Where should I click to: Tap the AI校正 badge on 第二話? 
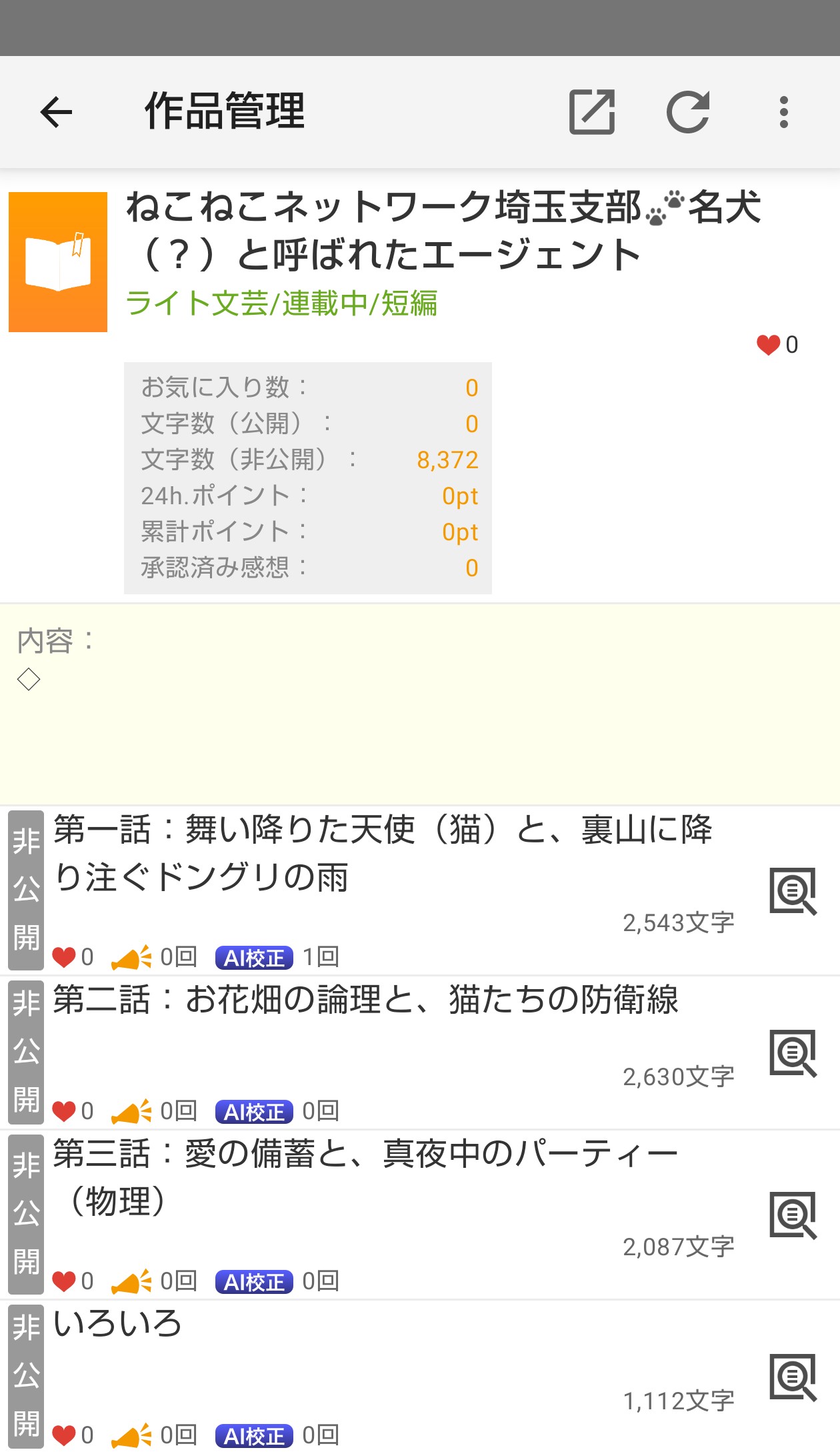point(254,1112)
